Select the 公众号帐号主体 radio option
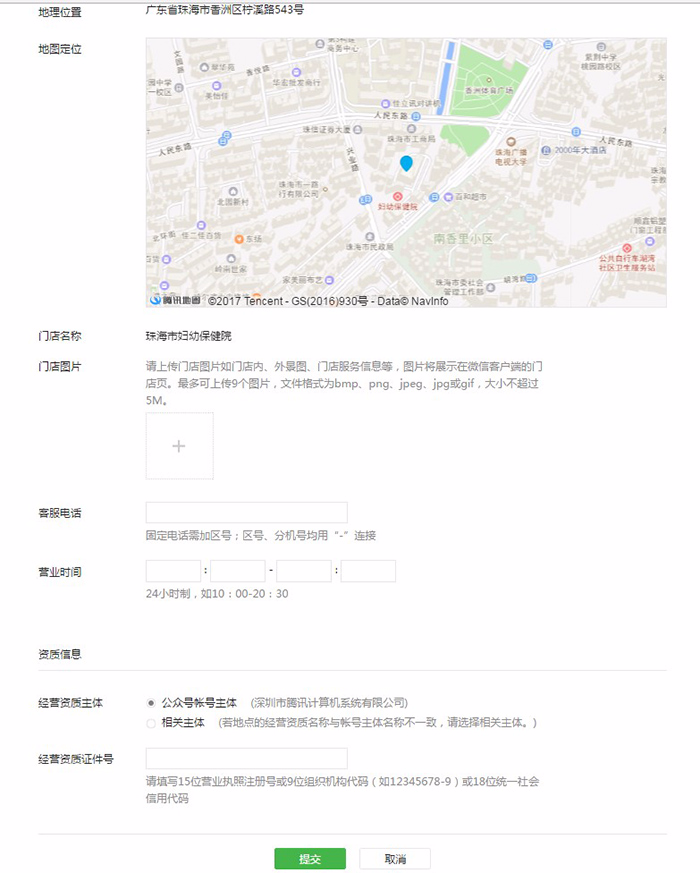This screenshot has width=700, height=873. tap(151, 703)
